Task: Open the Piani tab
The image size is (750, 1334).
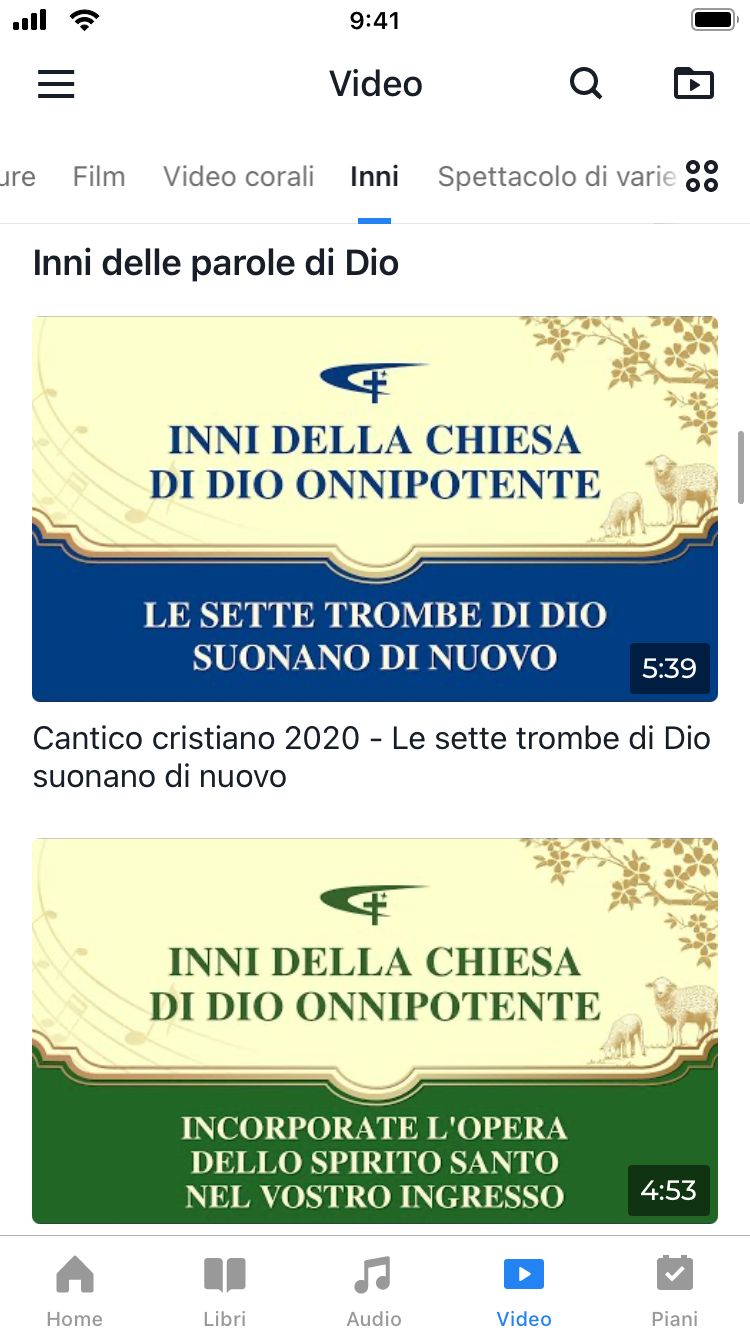Action: point(674,1290)
